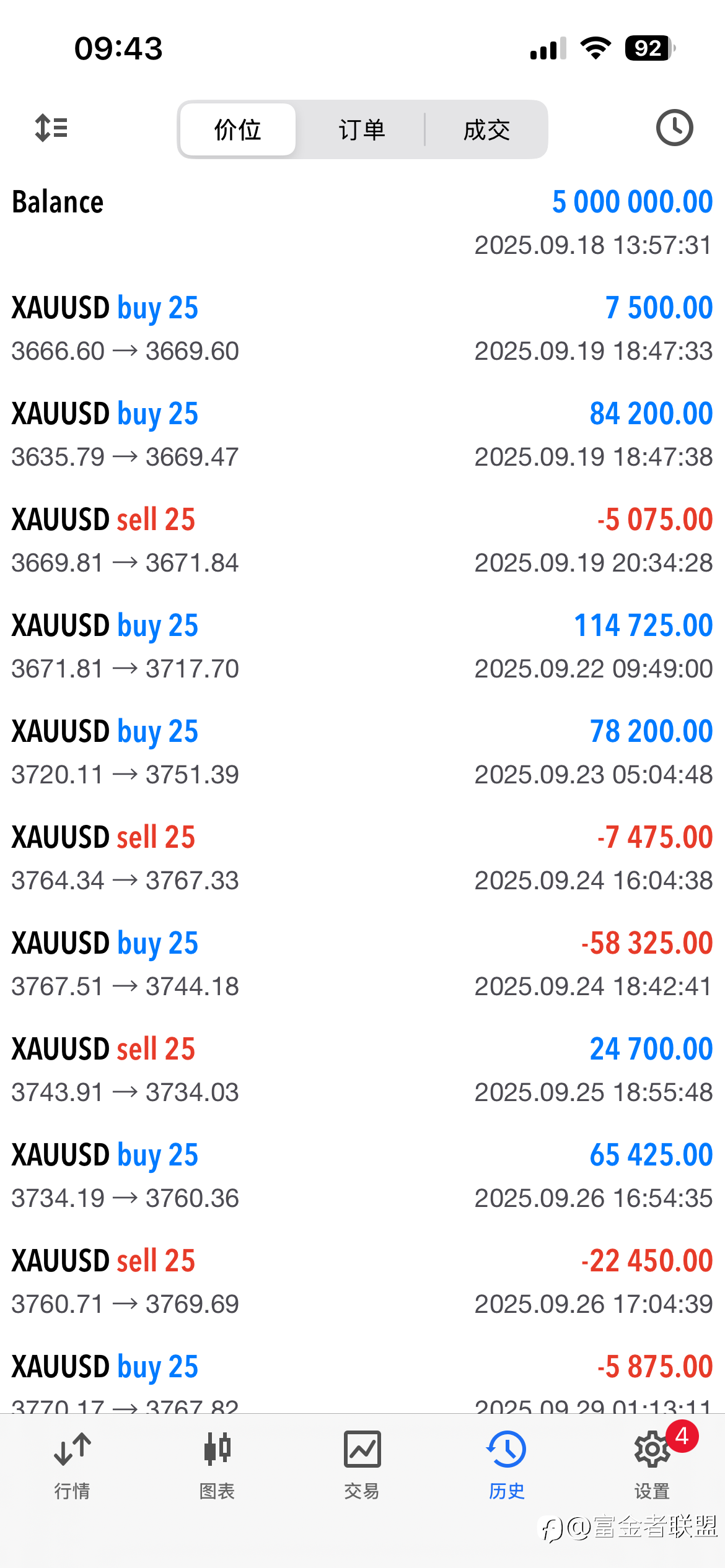Open the XAUUSD sell trade with -5 075.00 loss
This screenshot has height=1568, width=725.
click(362, 541)
